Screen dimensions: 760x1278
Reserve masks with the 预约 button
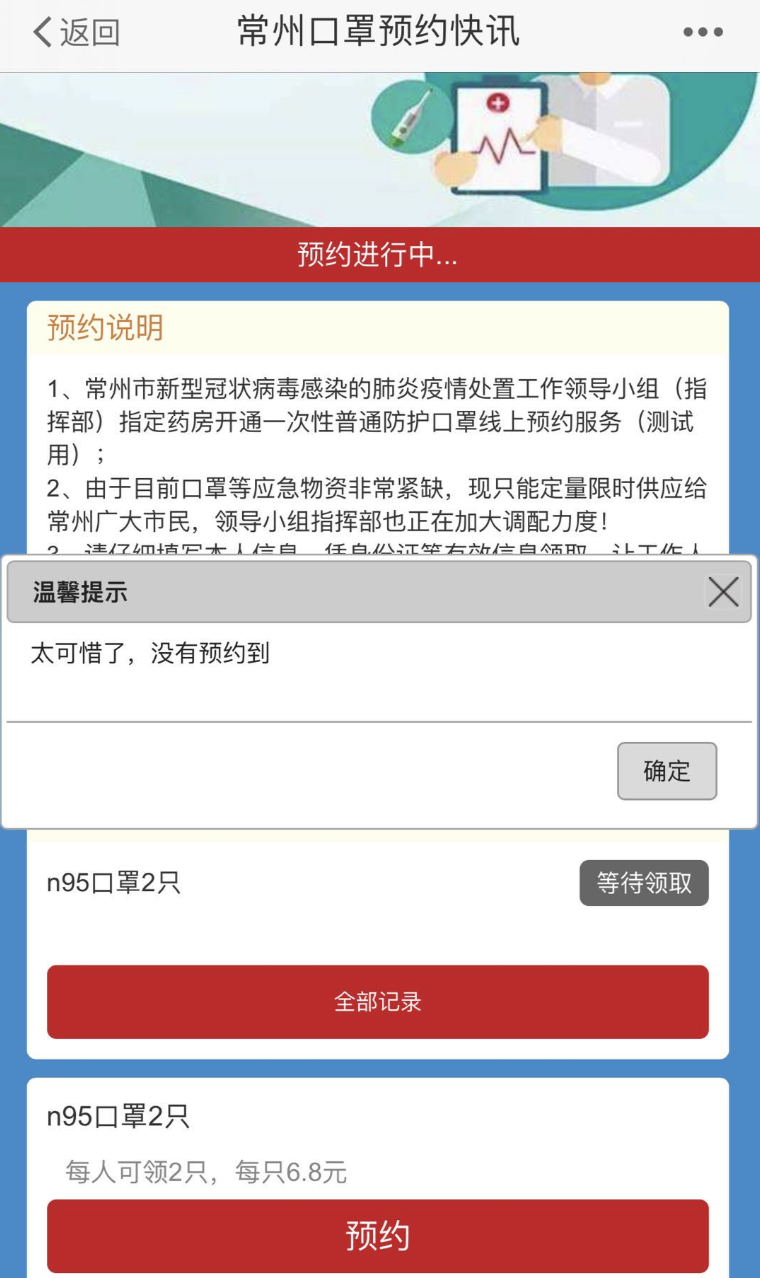(377, 1236)
